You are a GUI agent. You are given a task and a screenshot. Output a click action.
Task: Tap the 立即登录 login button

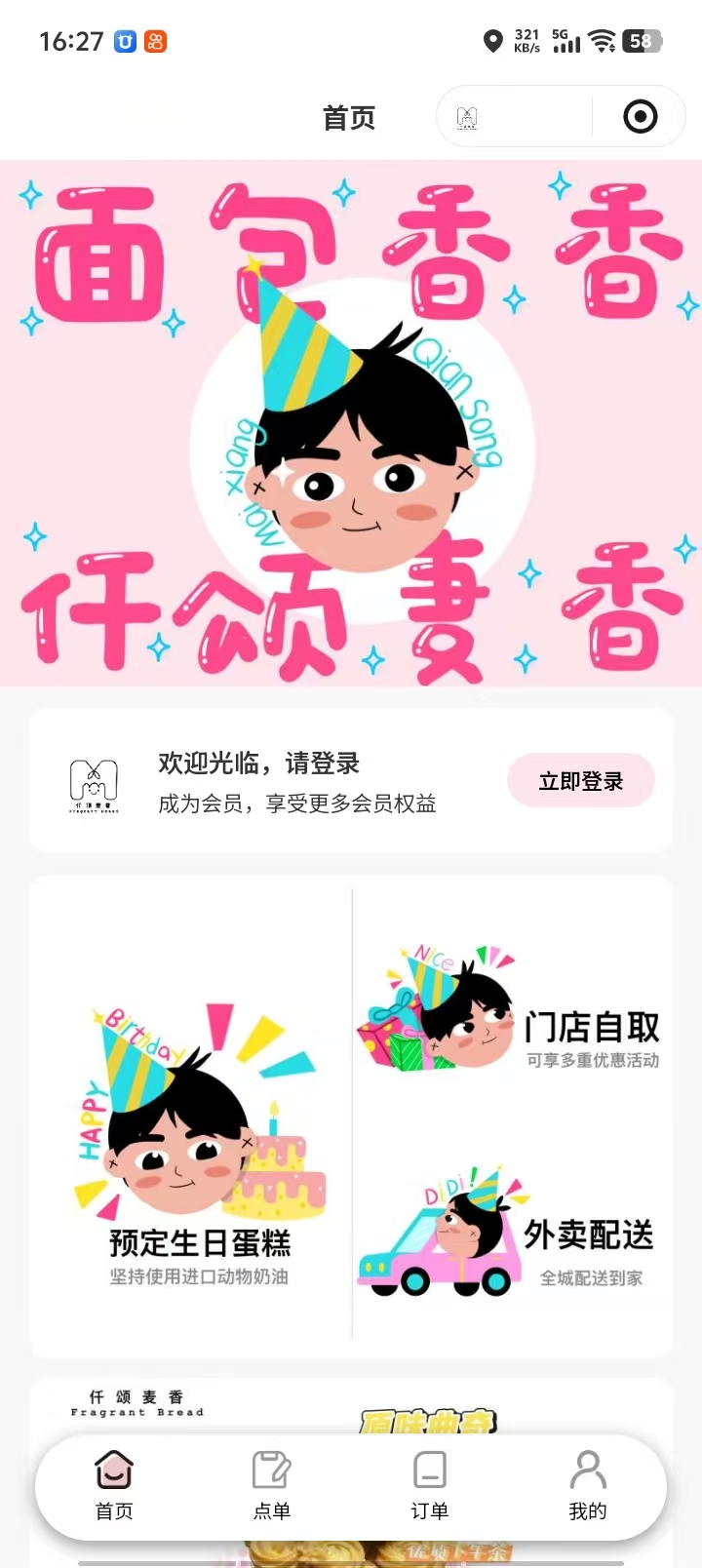click(580, 781)
